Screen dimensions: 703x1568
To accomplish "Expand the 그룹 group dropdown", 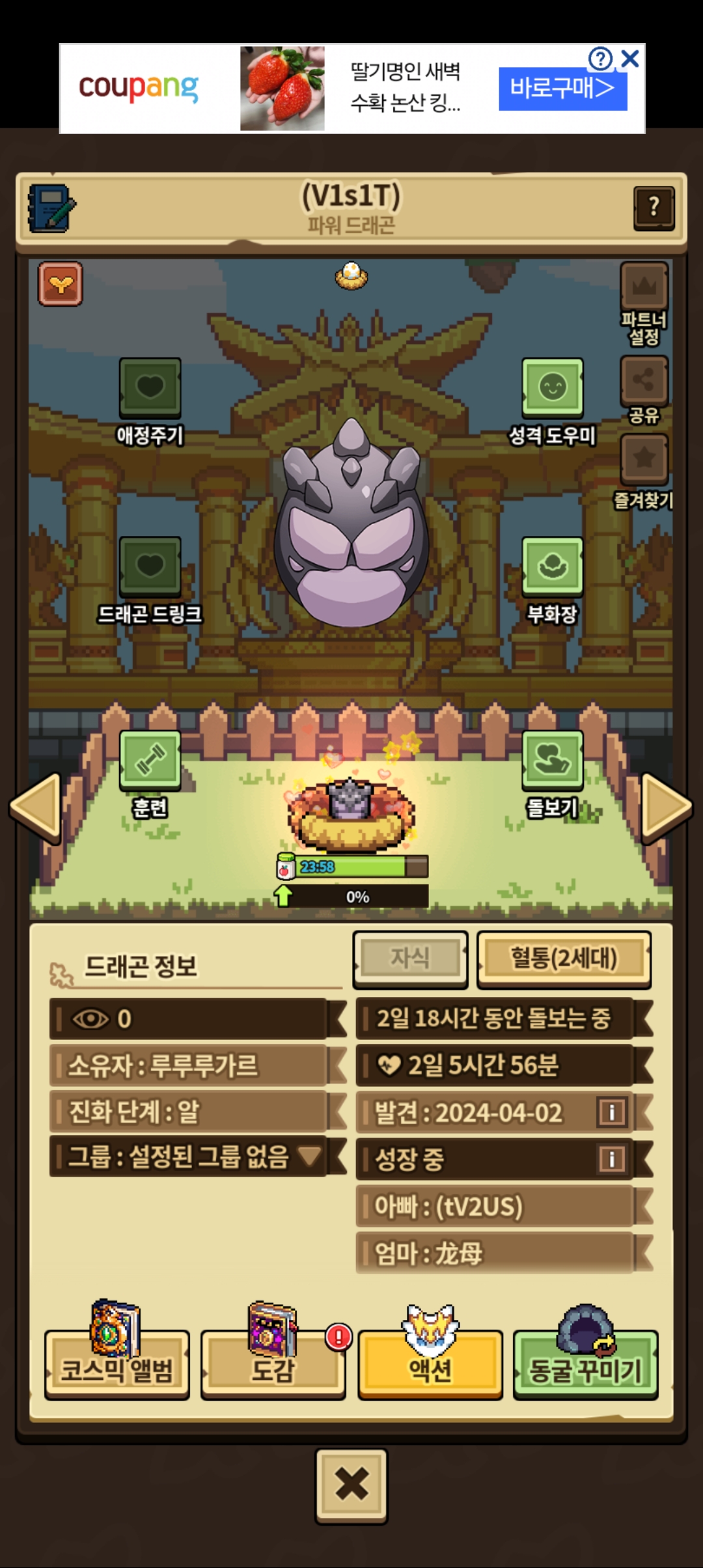I will (x=310, y=1156).
